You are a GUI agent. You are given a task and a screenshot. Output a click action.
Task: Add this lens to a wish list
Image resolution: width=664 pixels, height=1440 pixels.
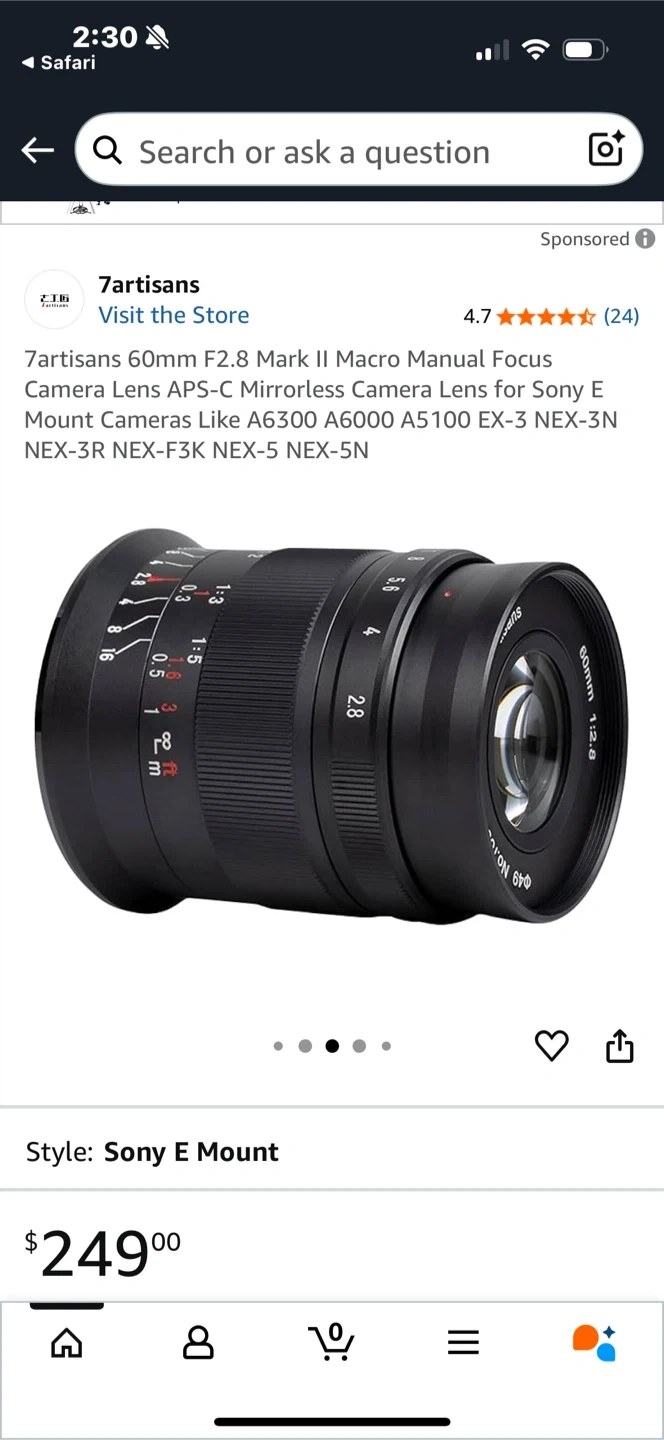coord(551,1046)
